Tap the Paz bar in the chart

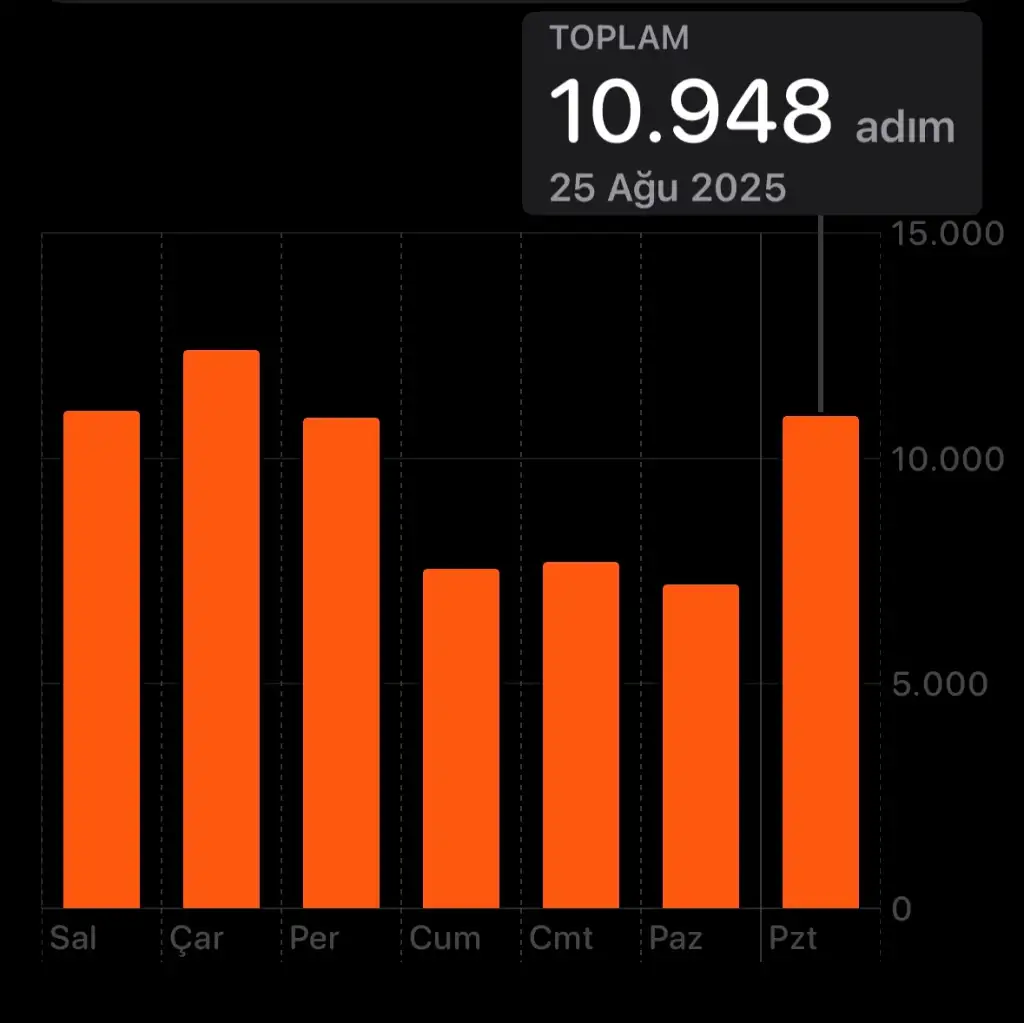point(701,746)
